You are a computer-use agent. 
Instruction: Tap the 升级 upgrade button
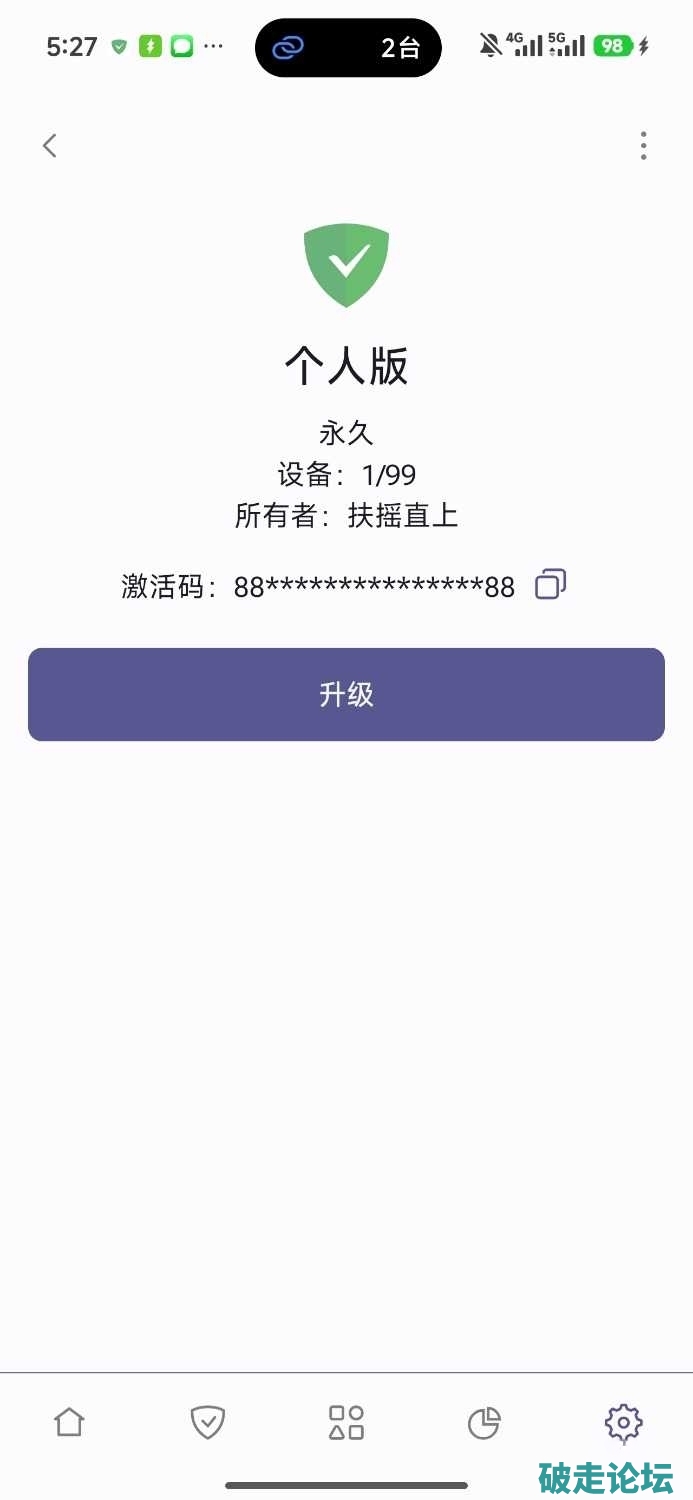[346, 694]
